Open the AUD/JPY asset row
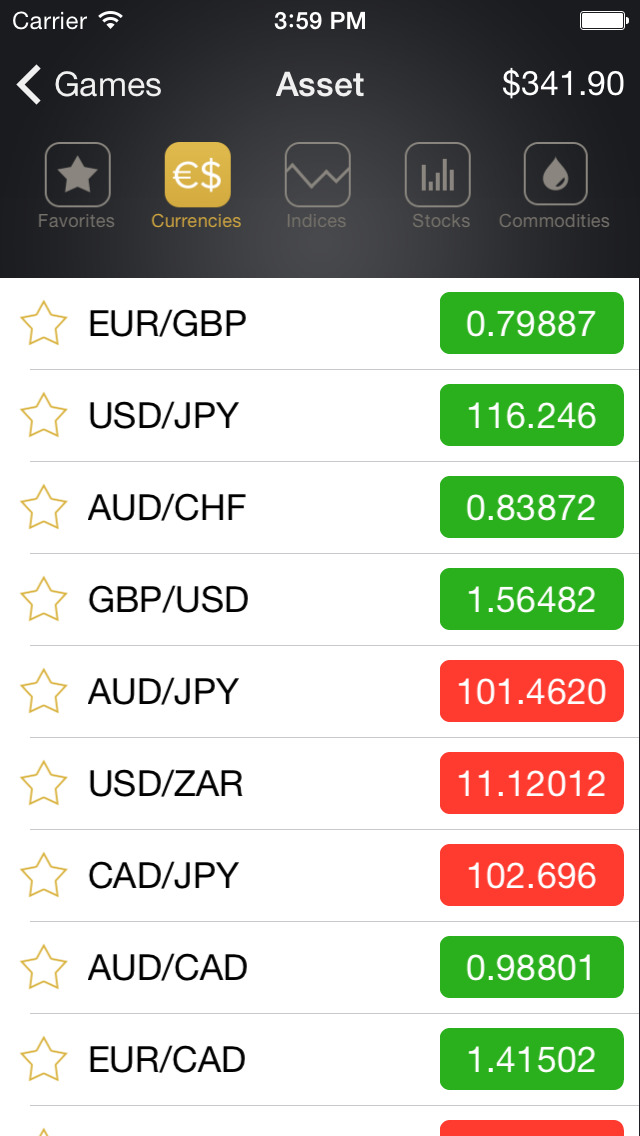Image resolution: width=640 pixels, height=1136 pixels. pos(320,692)
